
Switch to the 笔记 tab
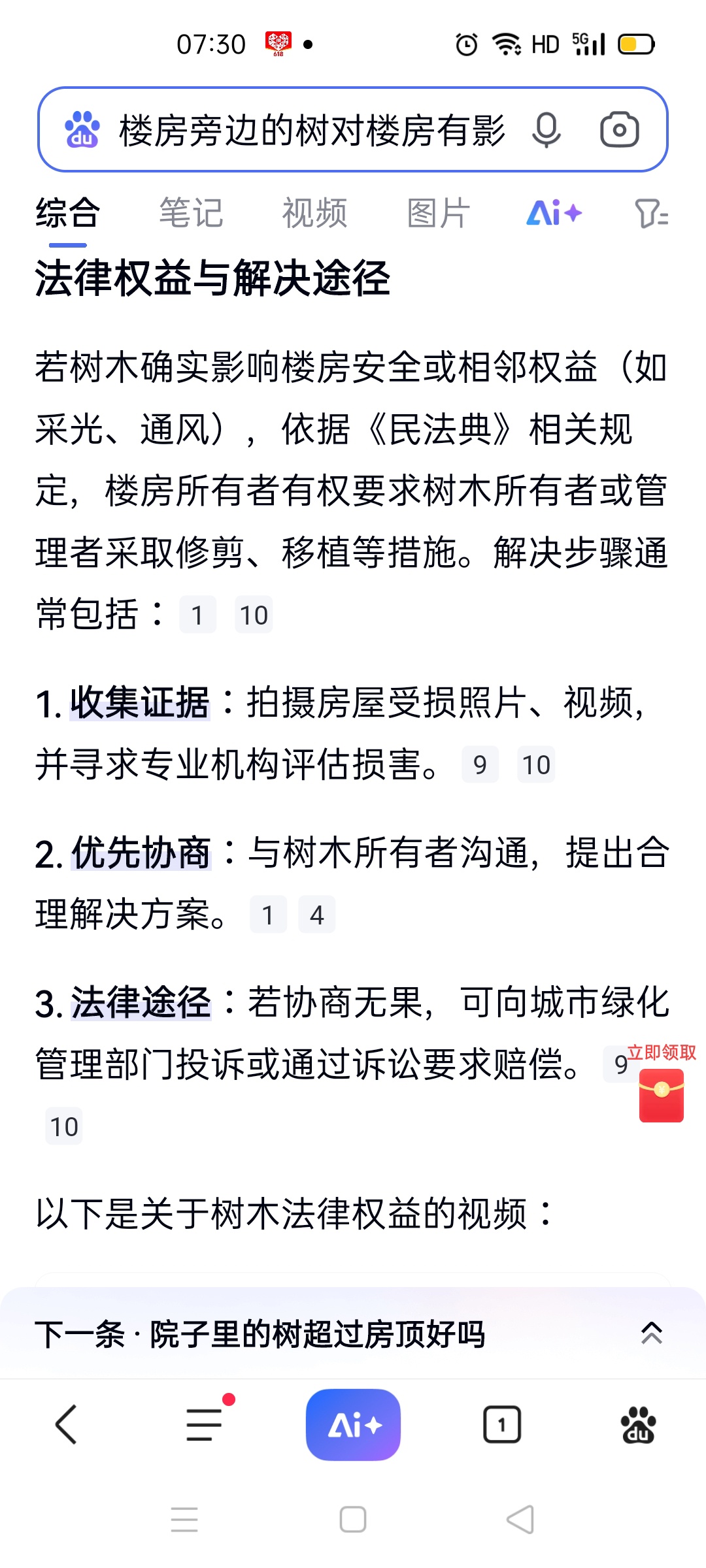click(x=191, y=214)
